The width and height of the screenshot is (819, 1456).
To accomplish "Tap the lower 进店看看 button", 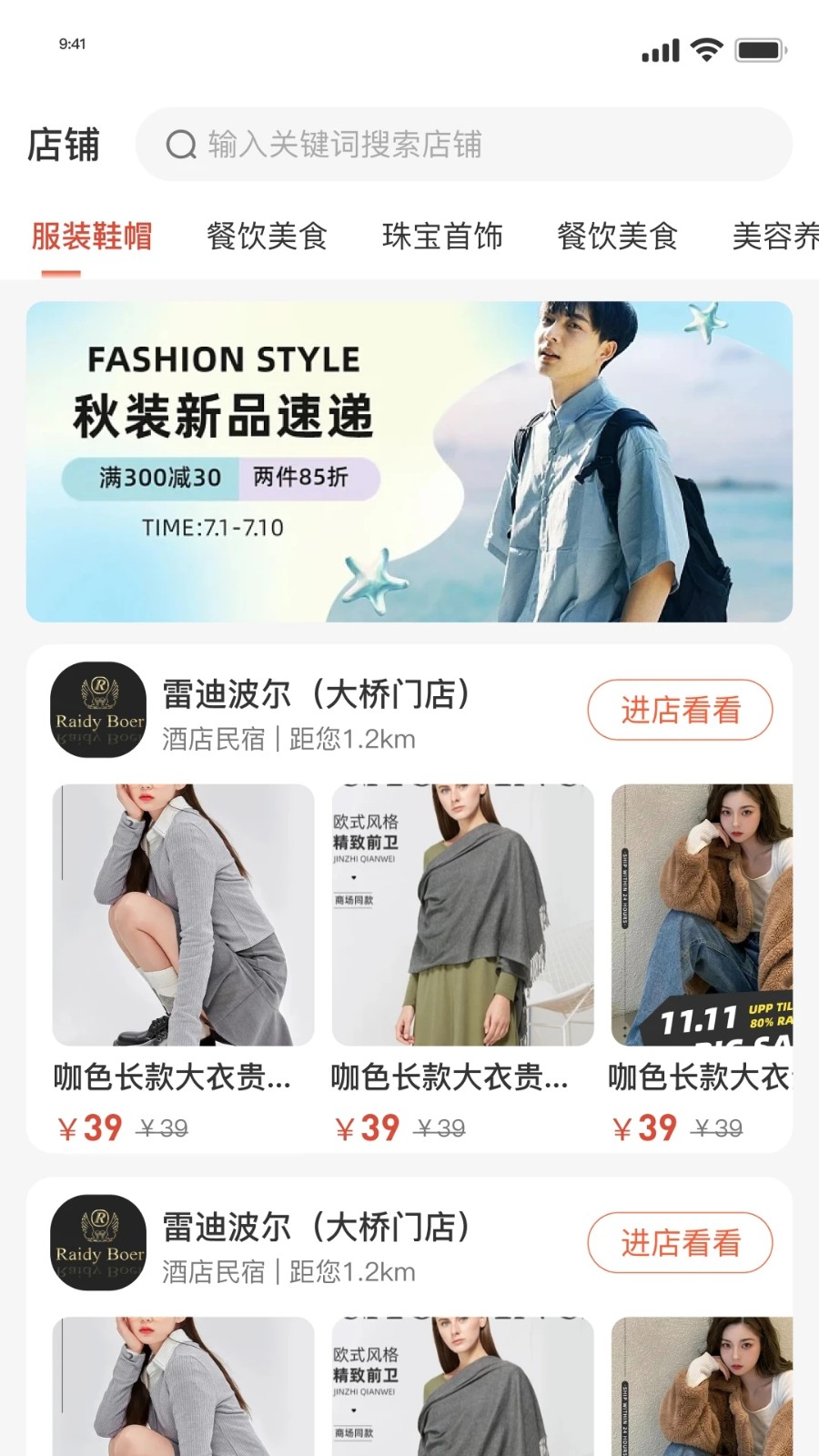I will [680, 1242].
